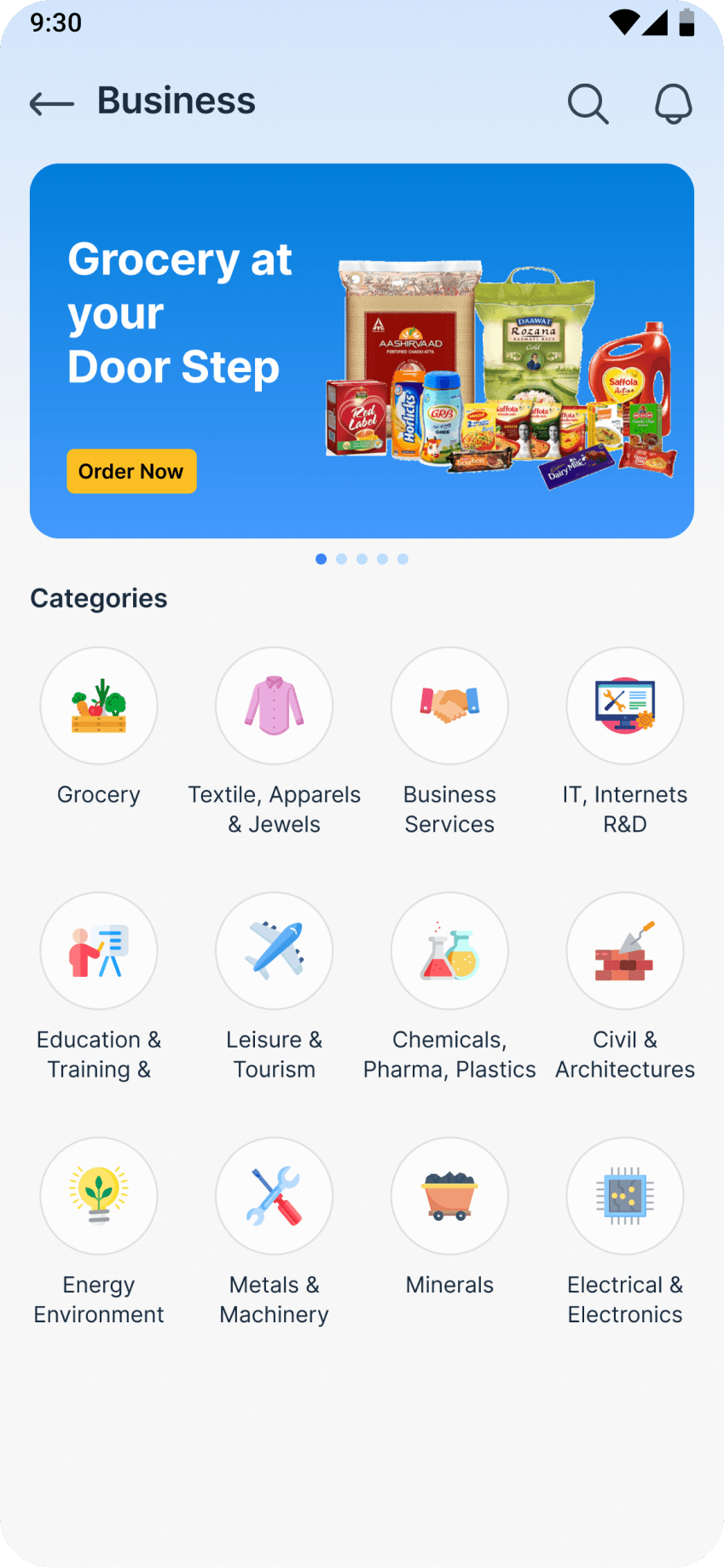View Civil & Architectures category
Screen dimensions: 724x1568
pos(624,950)
